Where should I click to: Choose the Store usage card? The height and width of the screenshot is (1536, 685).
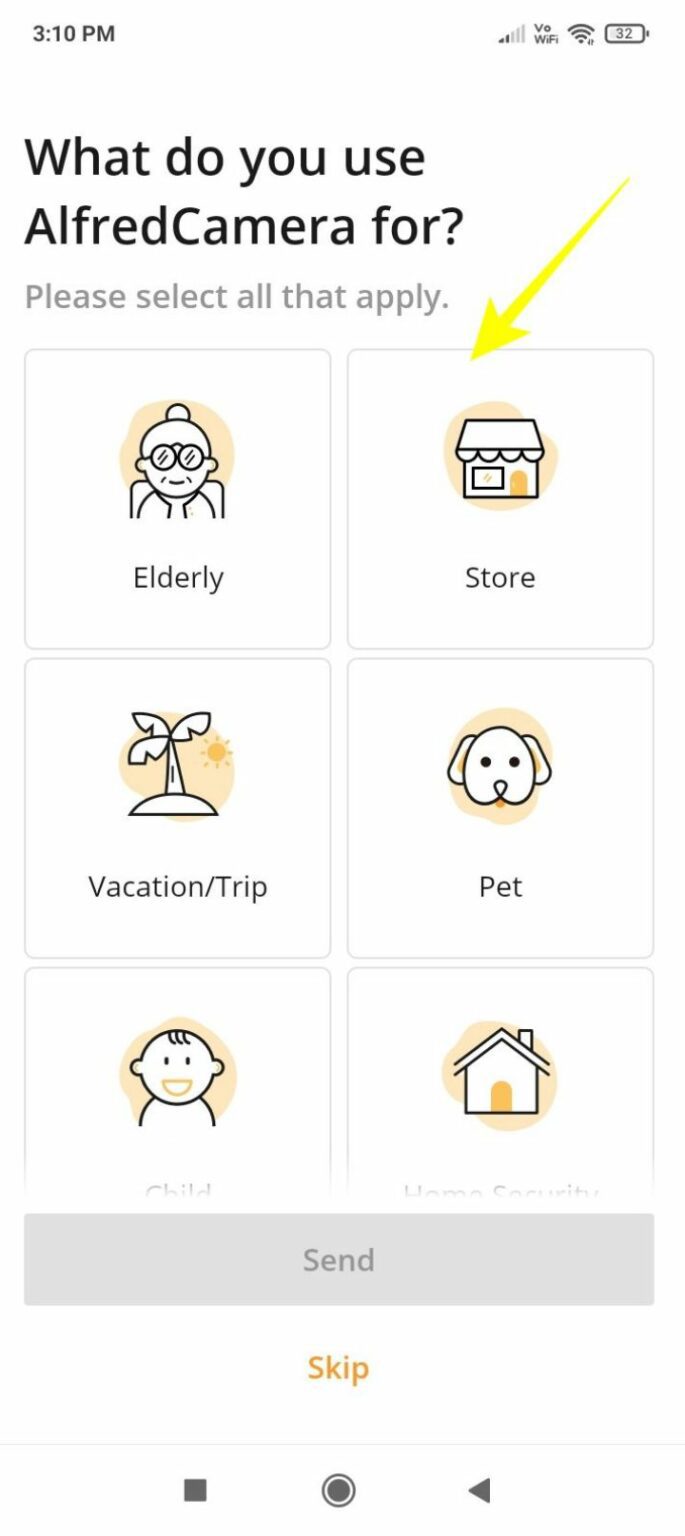pos(500,499)
